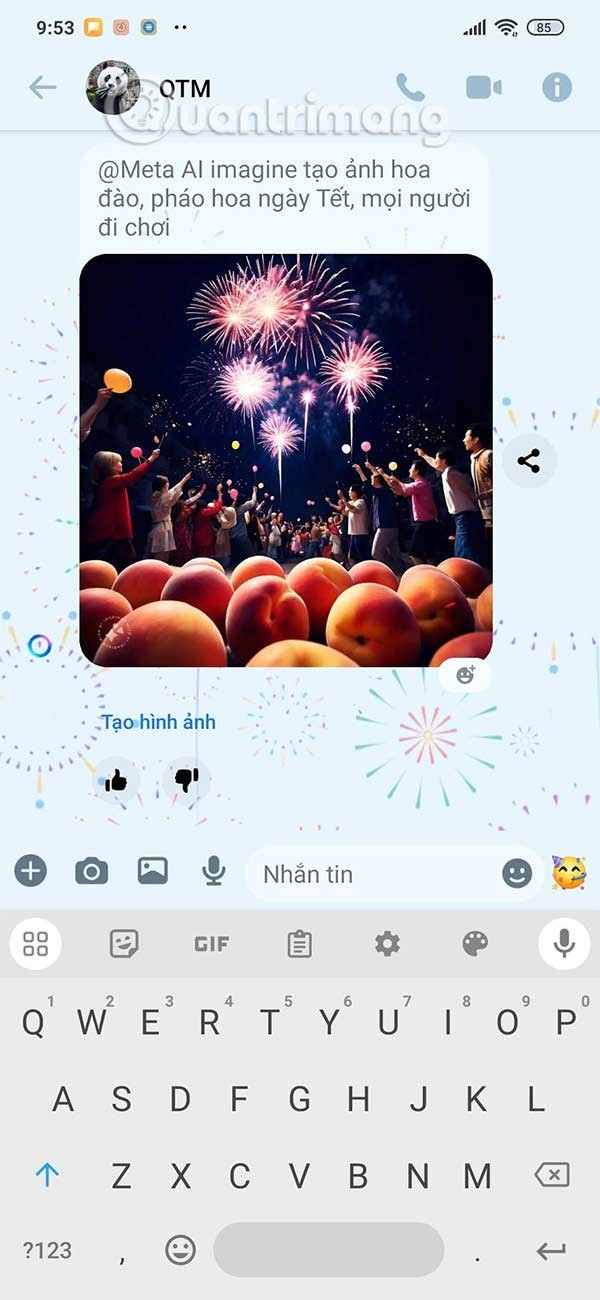600x1300 pixels.
Task: Tap the Tạo hình ảnh link
Action: 158,722
